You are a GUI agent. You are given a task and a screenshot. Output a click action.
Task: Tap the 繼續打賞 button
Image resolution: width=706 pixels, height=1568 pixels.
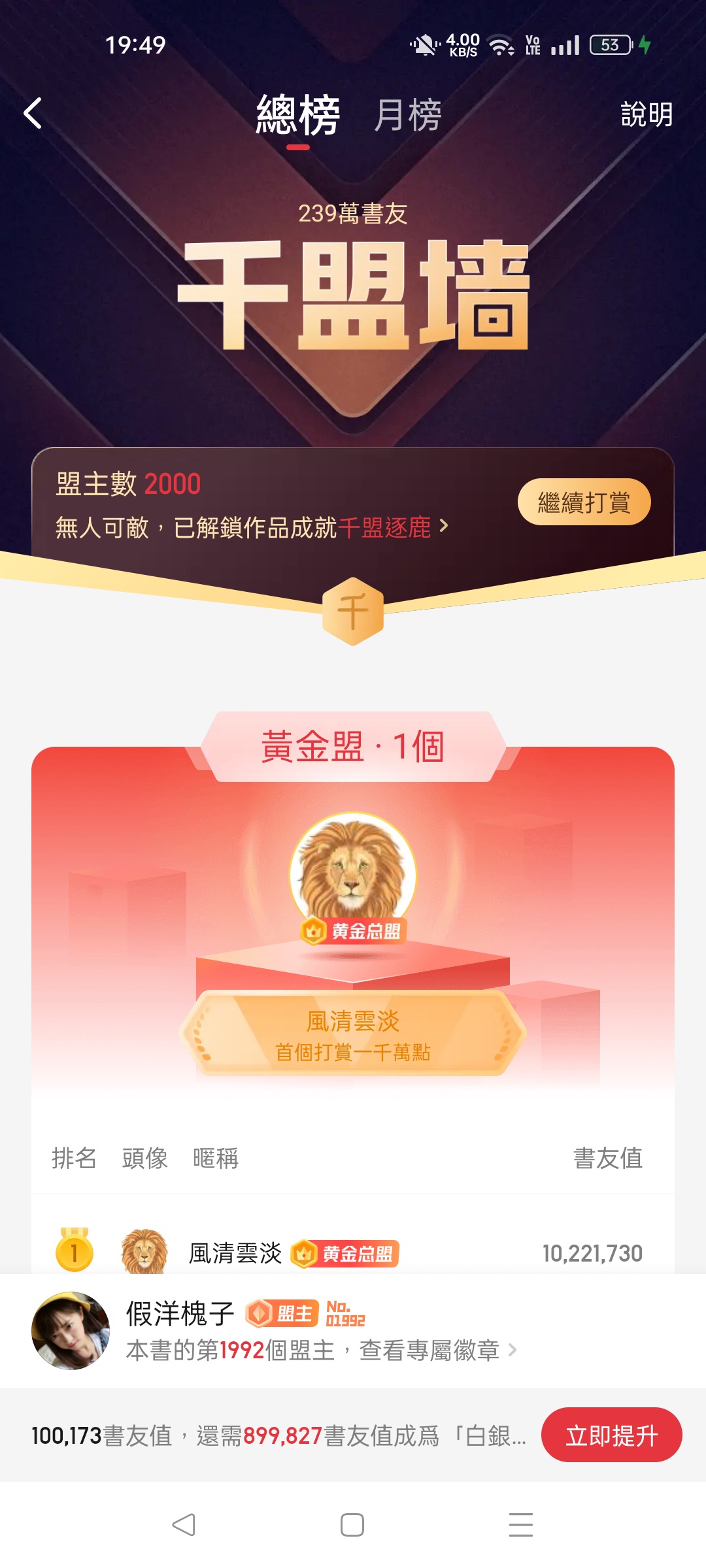pyautogui.click(x=584, y=502)
